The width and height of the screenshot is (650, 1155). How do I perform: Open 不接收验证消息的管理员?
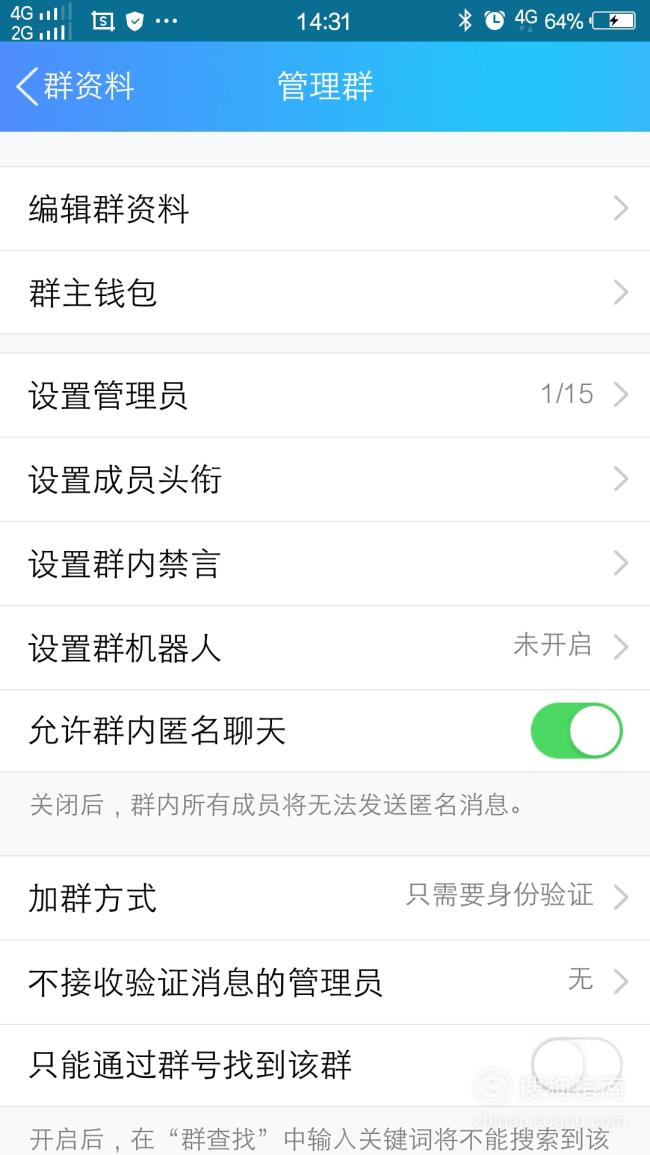325,982
